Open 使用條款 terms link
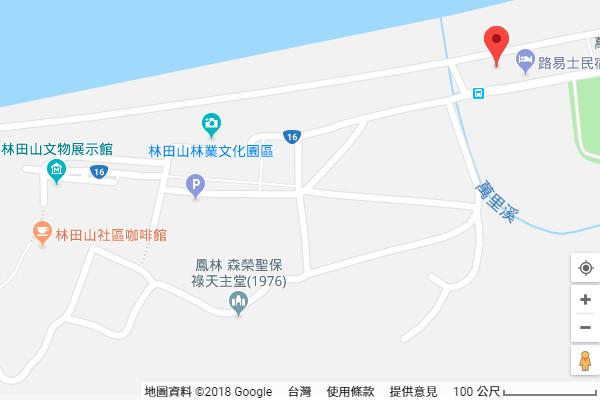Viewport: 600px width, 400px height. point(350,392)
